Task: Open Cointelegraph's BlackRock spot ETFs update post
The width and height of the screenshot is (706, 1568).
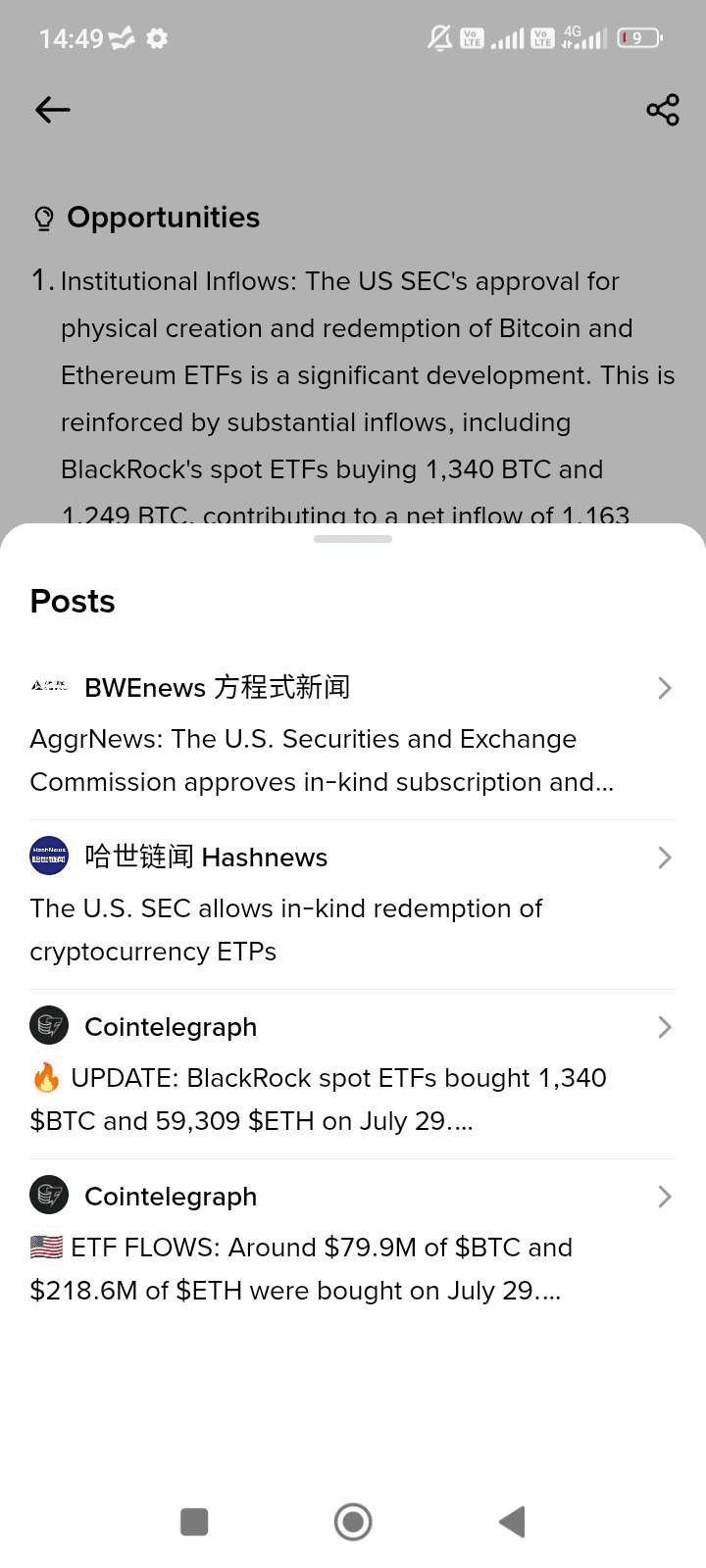Action: click(x=353, y=1074)
